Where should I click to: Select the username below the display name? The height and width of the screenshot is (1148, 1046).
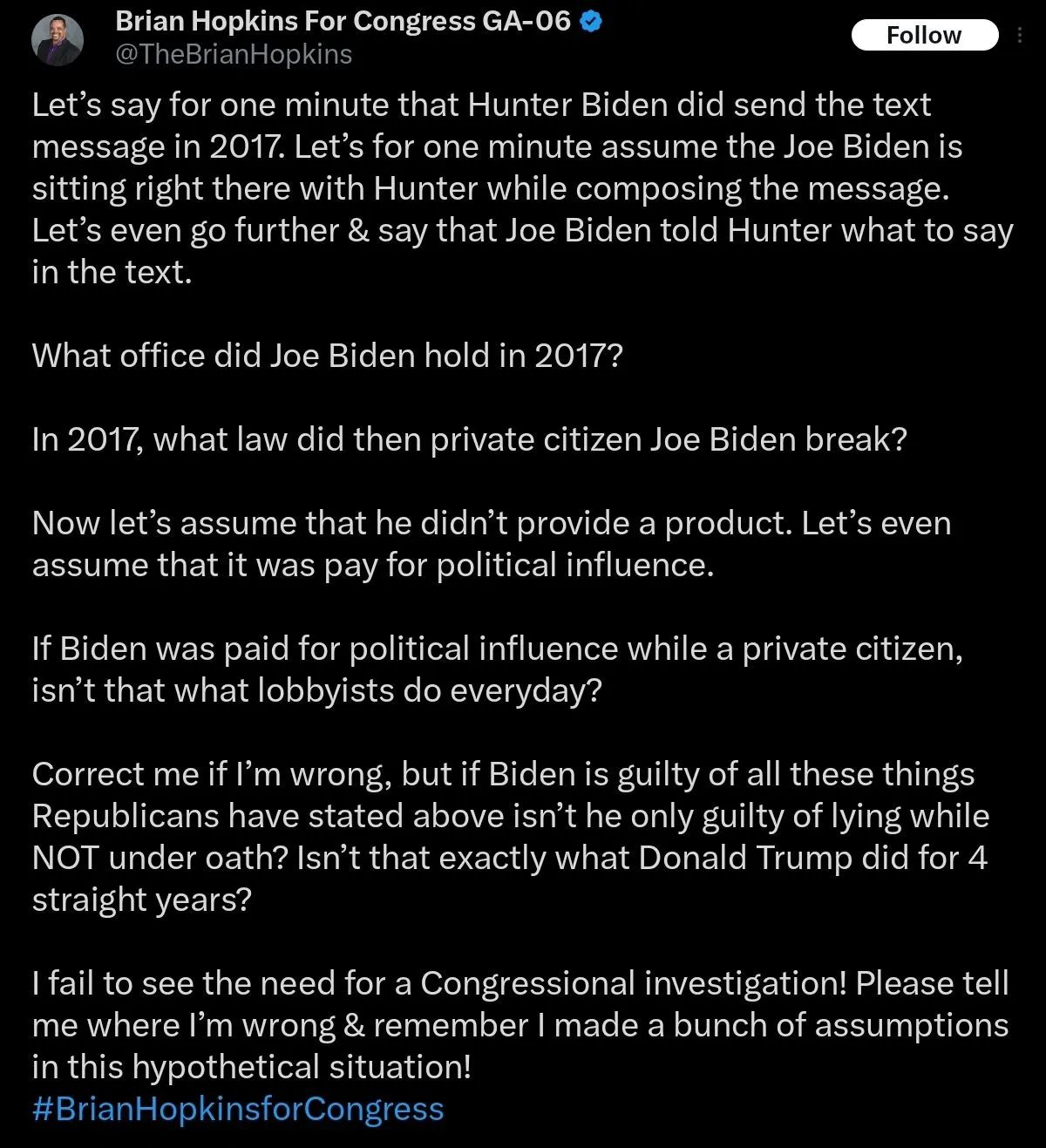[231, 54]
